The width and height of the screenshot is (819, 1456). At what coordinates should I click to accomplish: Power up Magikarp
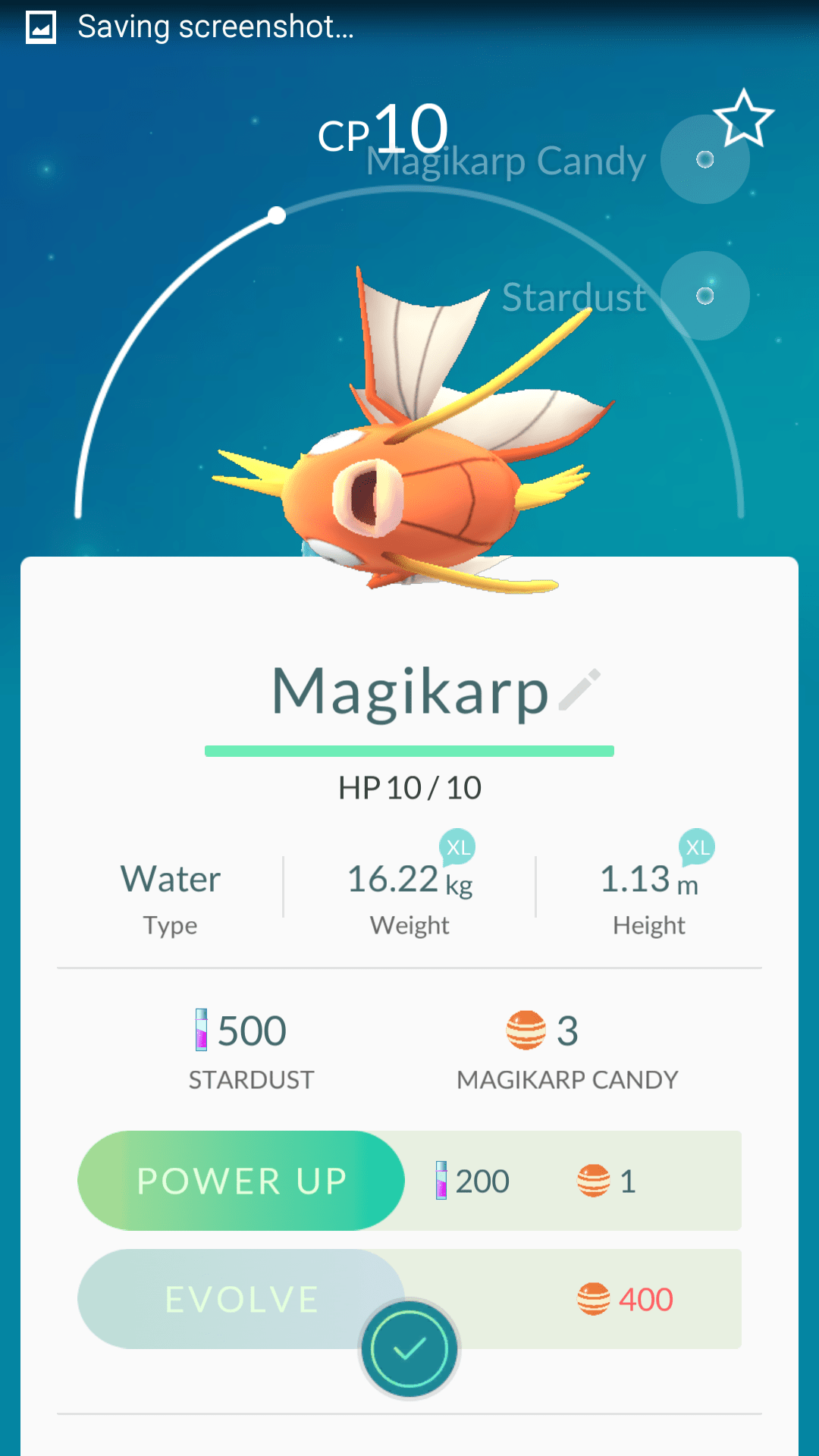pyautogui.click(x=241, y=1181)
